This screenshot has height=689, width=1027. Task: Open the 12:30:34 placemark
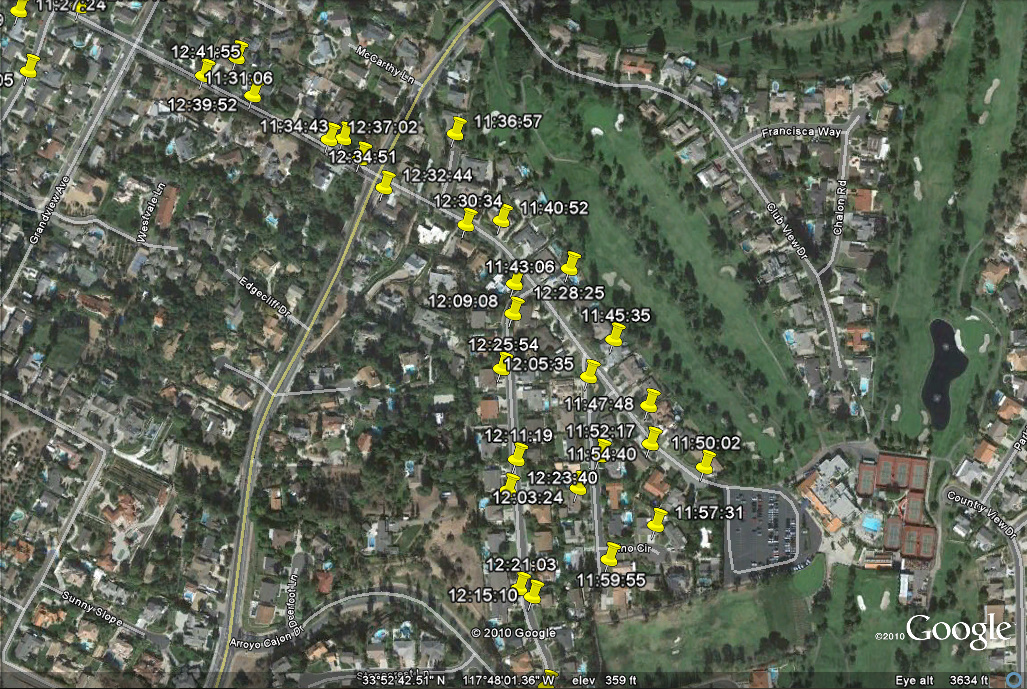point(467,219)
